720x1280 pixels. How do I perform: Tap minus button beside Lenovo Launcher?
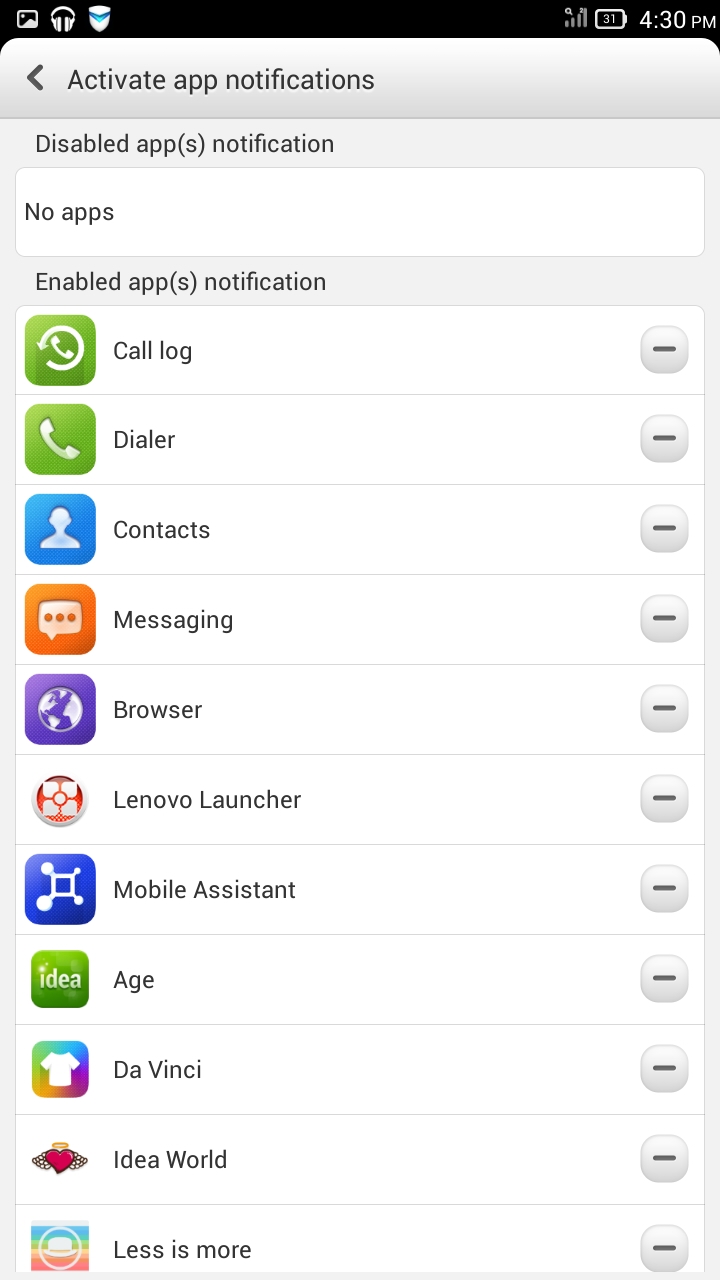pos(664,799)
